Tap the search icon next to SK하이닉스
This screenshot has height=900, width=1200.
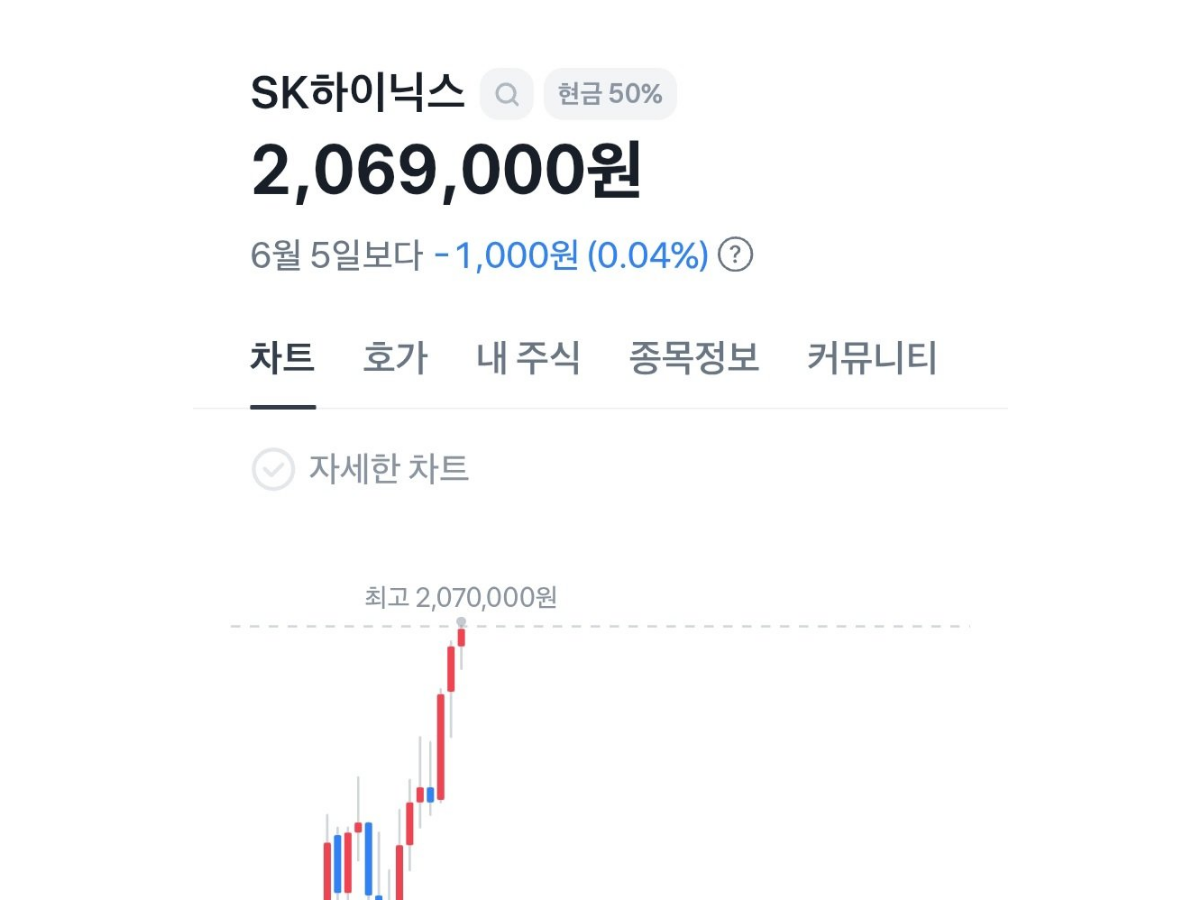coord(507,94)
